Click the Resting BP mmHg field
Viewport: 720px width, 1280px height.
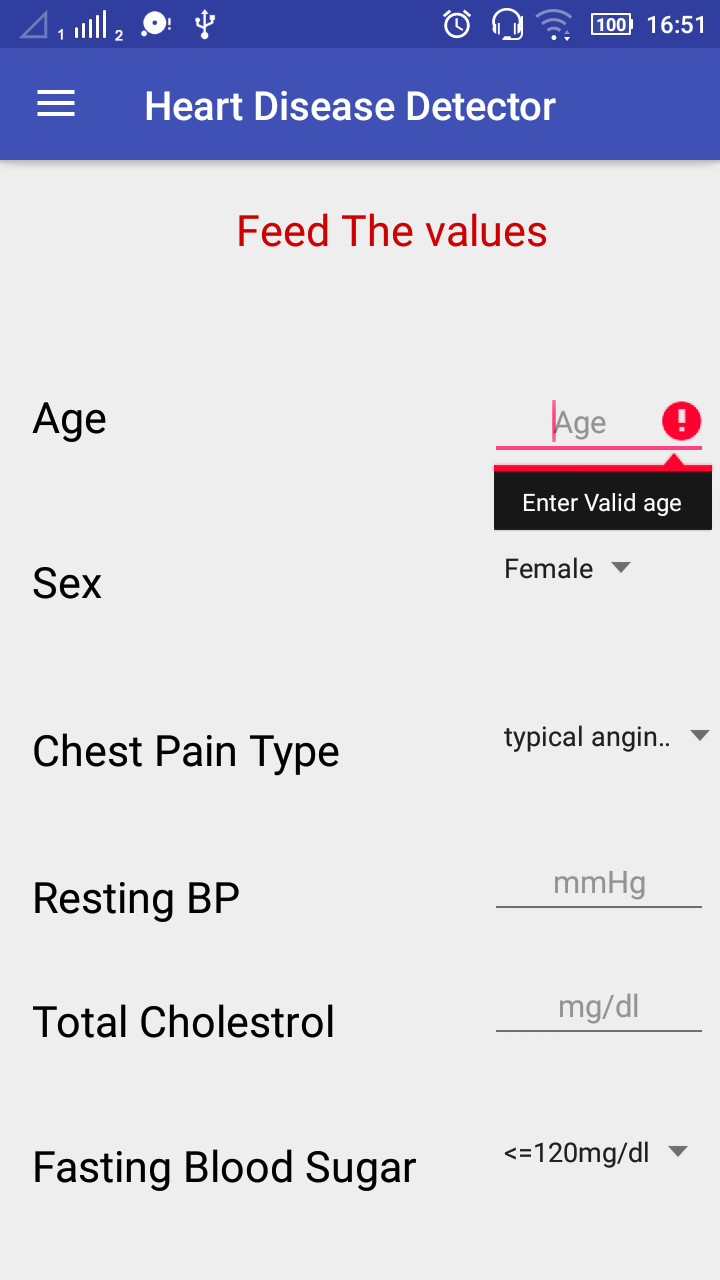[x=598, y=883]
